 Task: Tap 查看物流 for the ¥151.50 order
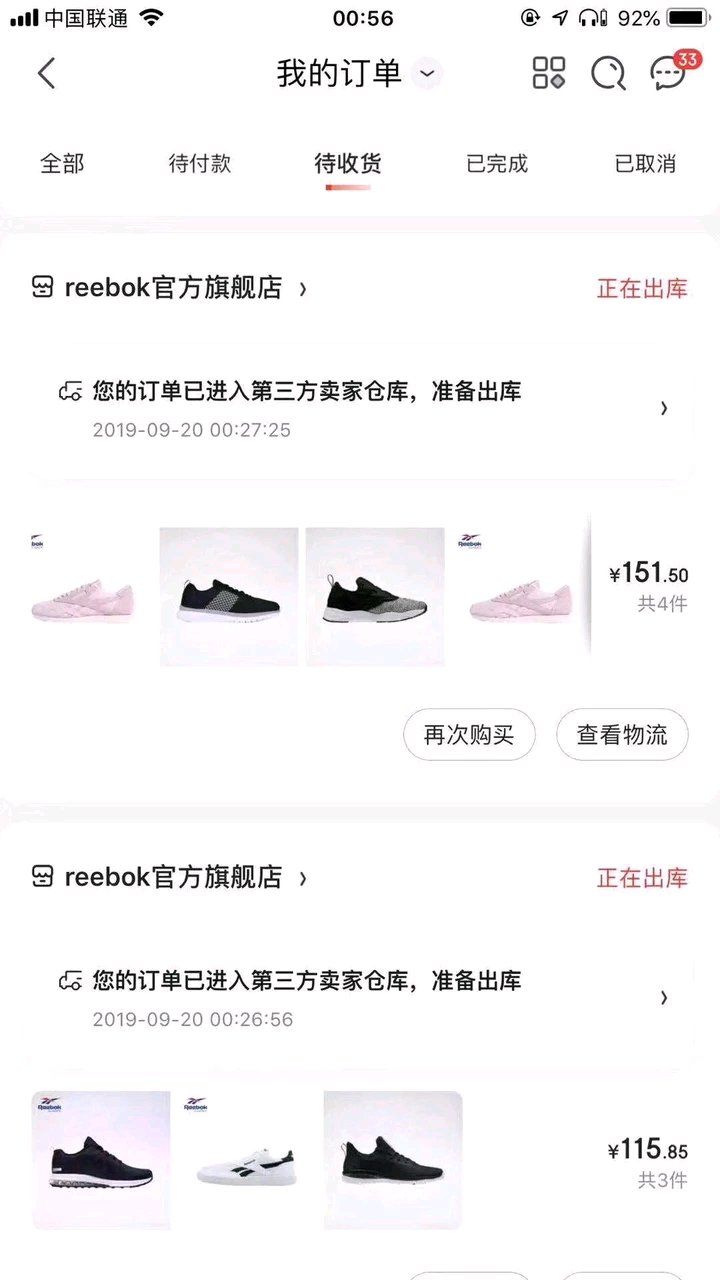coord(622,736)
